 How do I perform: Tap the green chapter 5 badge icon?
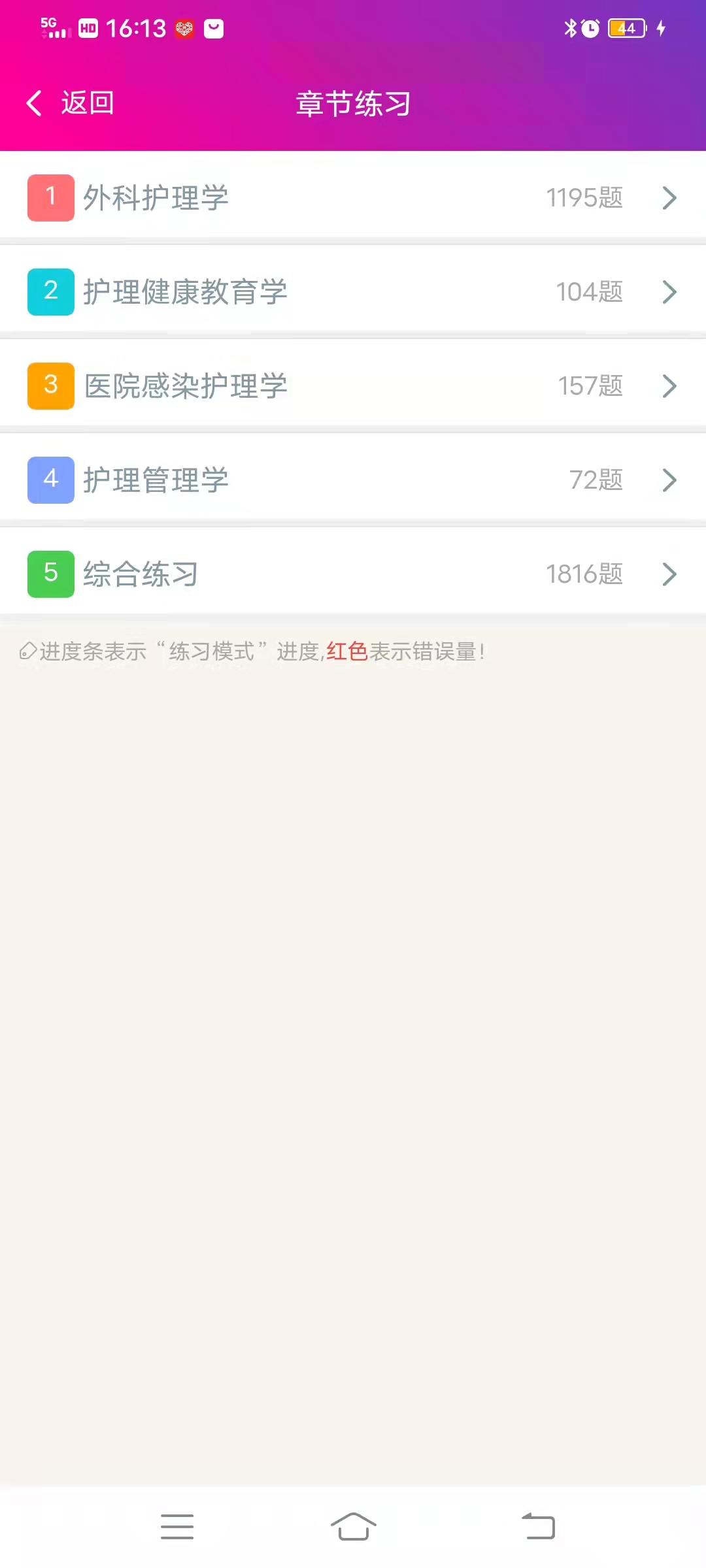[x=50, y=574]
